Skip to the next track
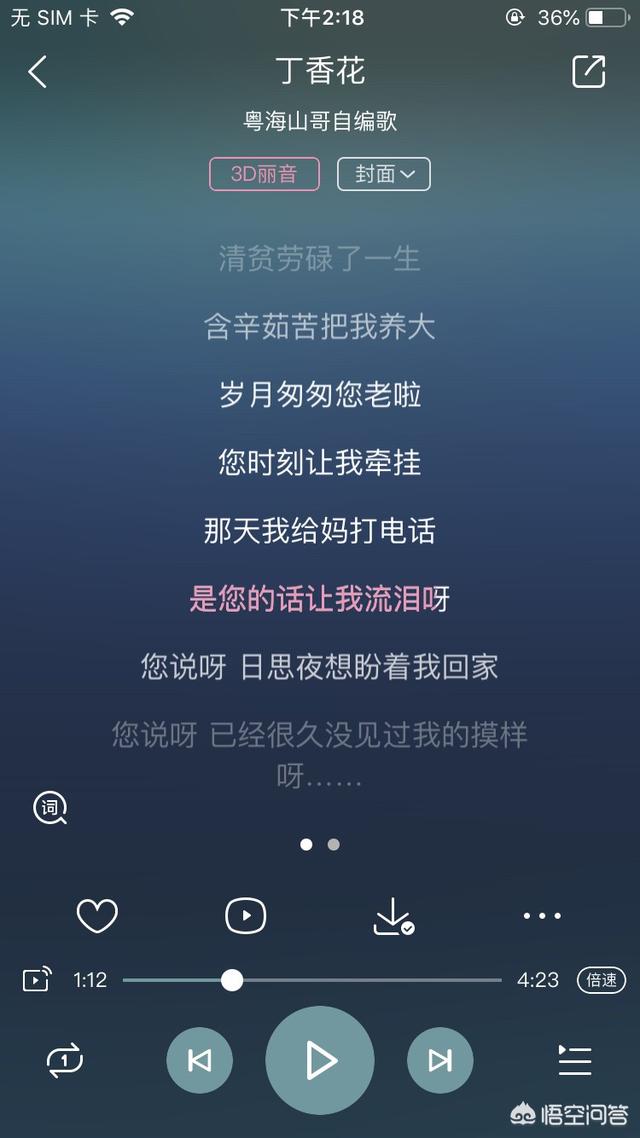Screen dimensions: 640x1138 point(440,1061)
